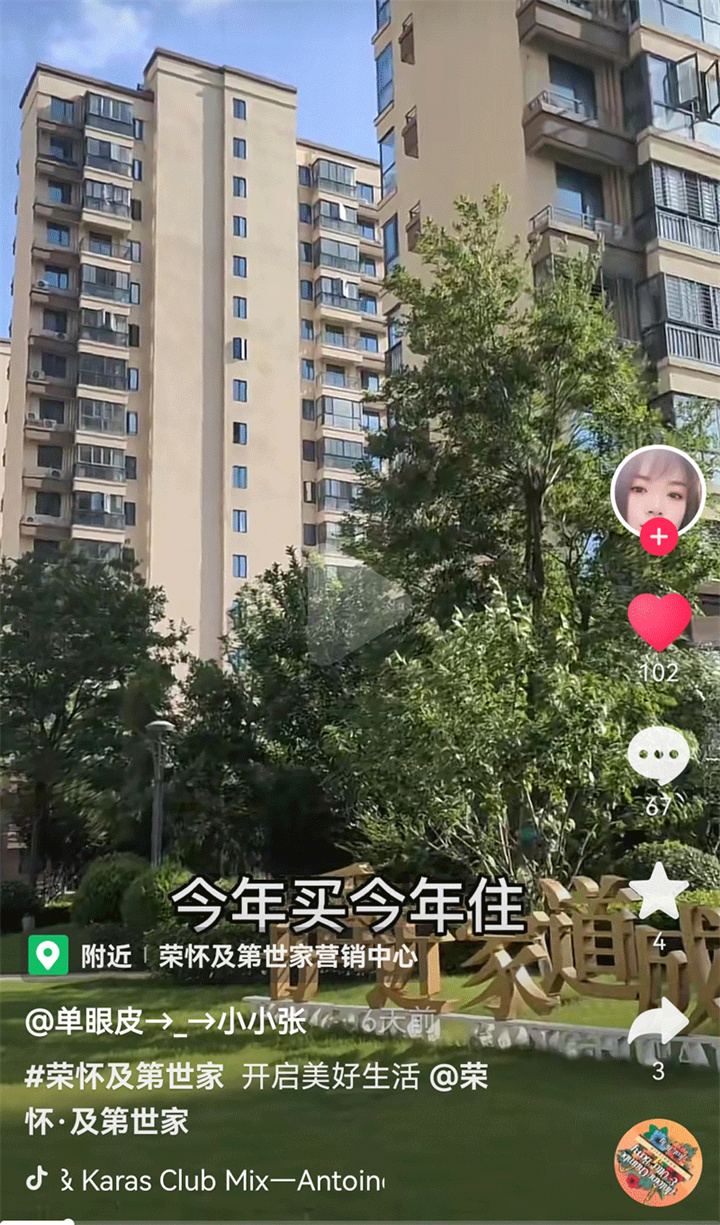Open the 荣怀及第世家营销中心 location tag
Image resolution: width=720 pixels, height=1225 pixels.
(288, 956)
